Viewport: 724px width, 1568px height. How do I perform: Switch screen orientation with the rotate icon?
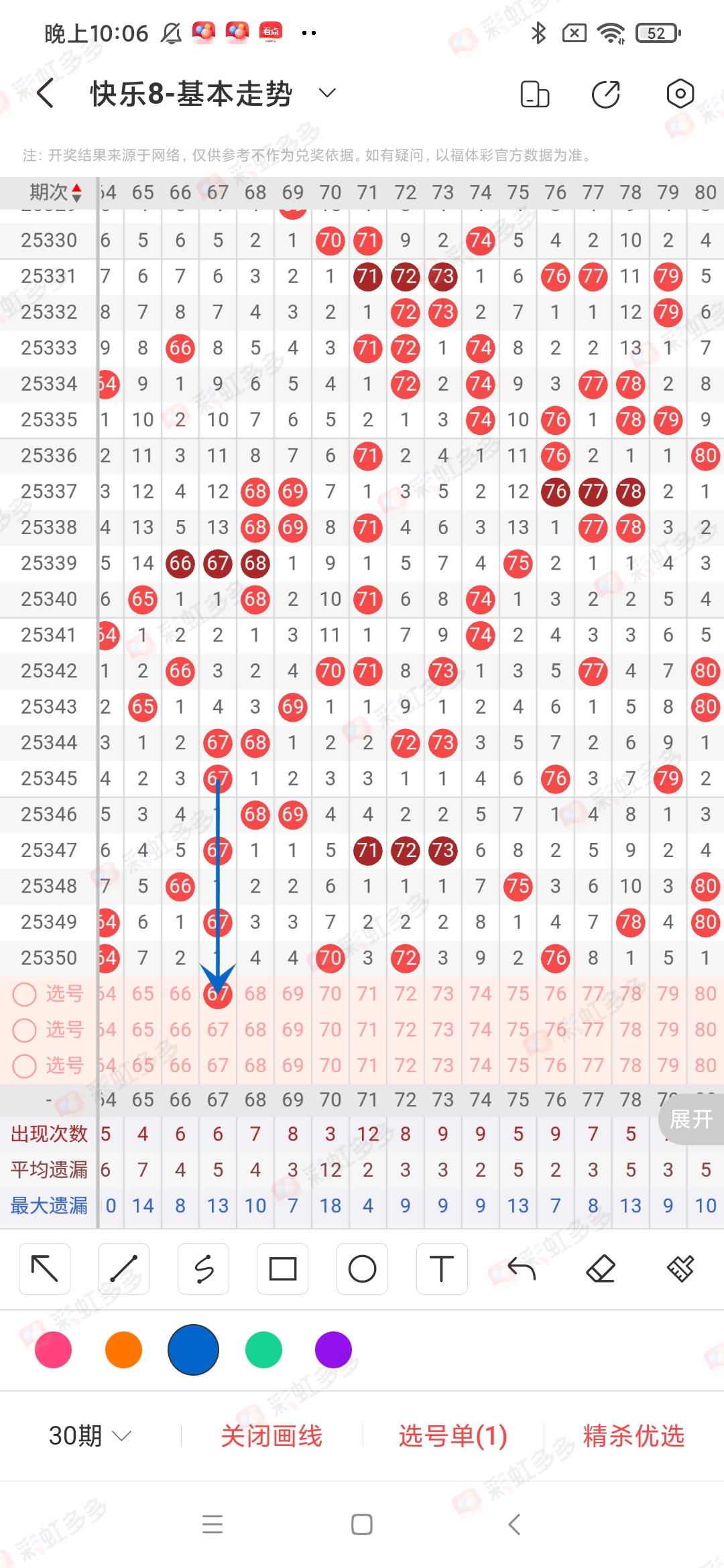(535, 94)
